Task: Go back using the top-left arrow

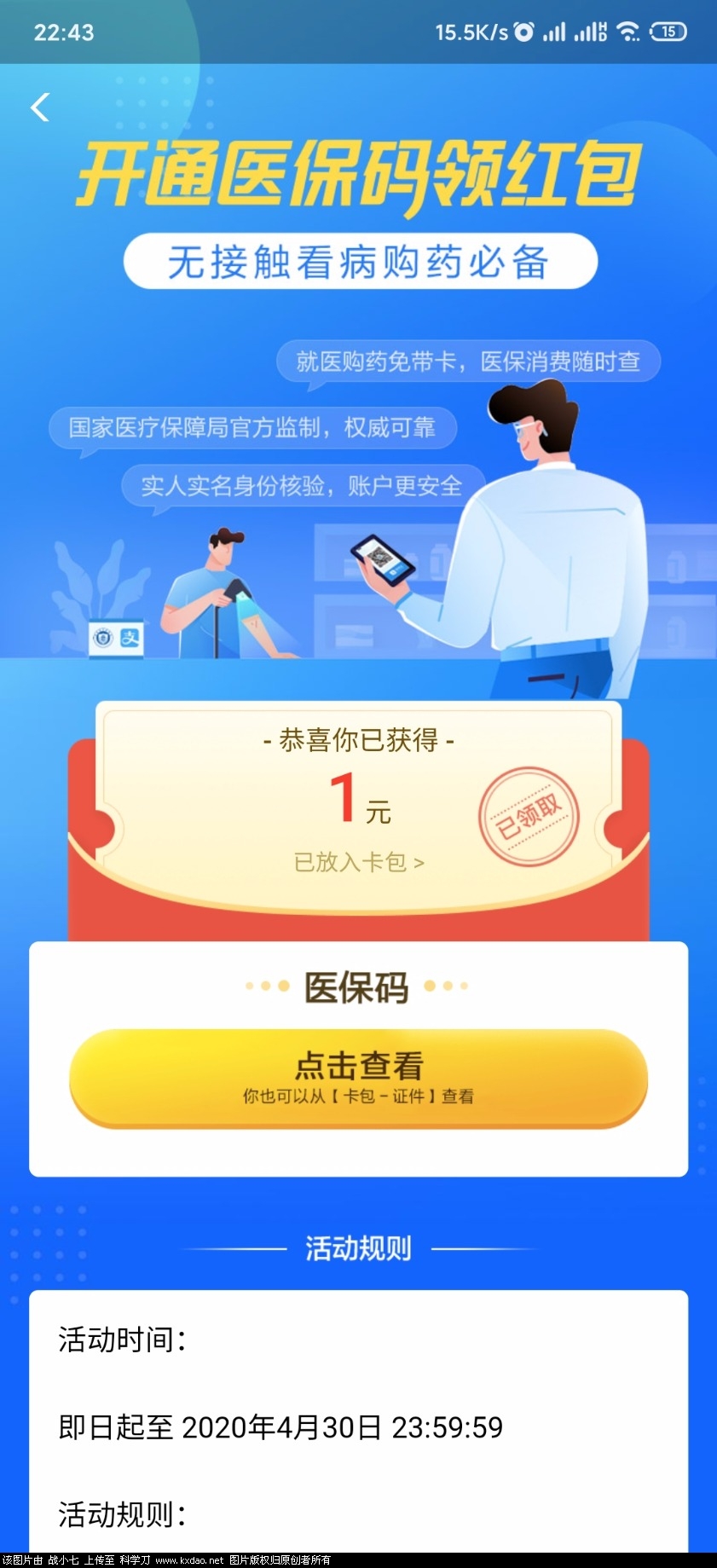Action: (x=39, y=107)
